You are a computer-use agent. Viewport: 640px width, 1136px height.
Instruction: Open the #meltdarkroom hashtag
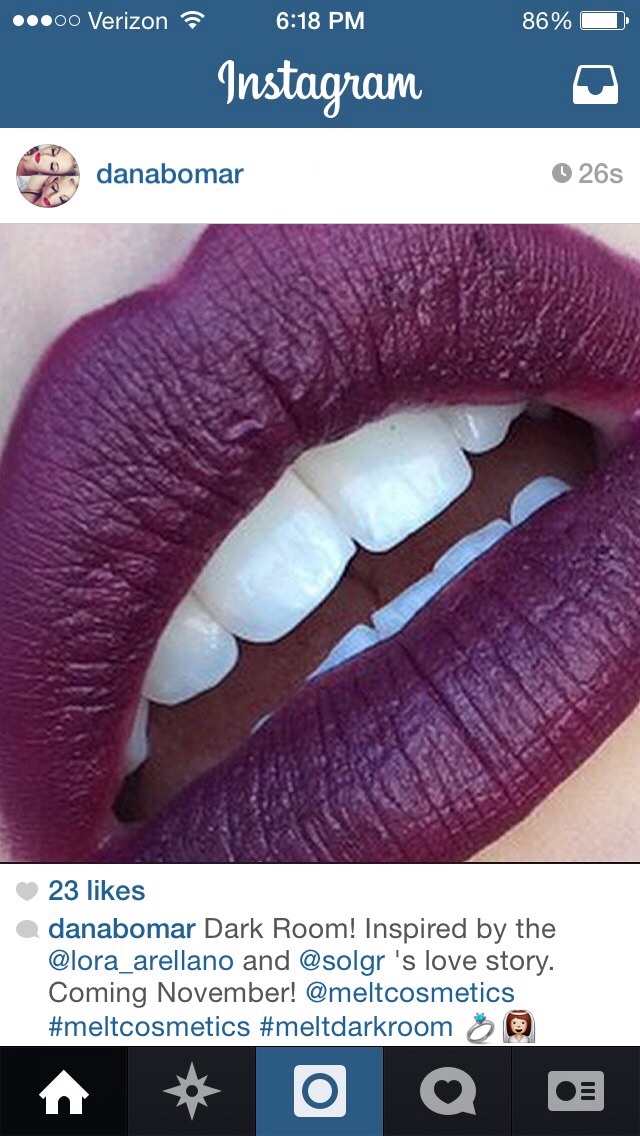click(x=356, y=1027)
